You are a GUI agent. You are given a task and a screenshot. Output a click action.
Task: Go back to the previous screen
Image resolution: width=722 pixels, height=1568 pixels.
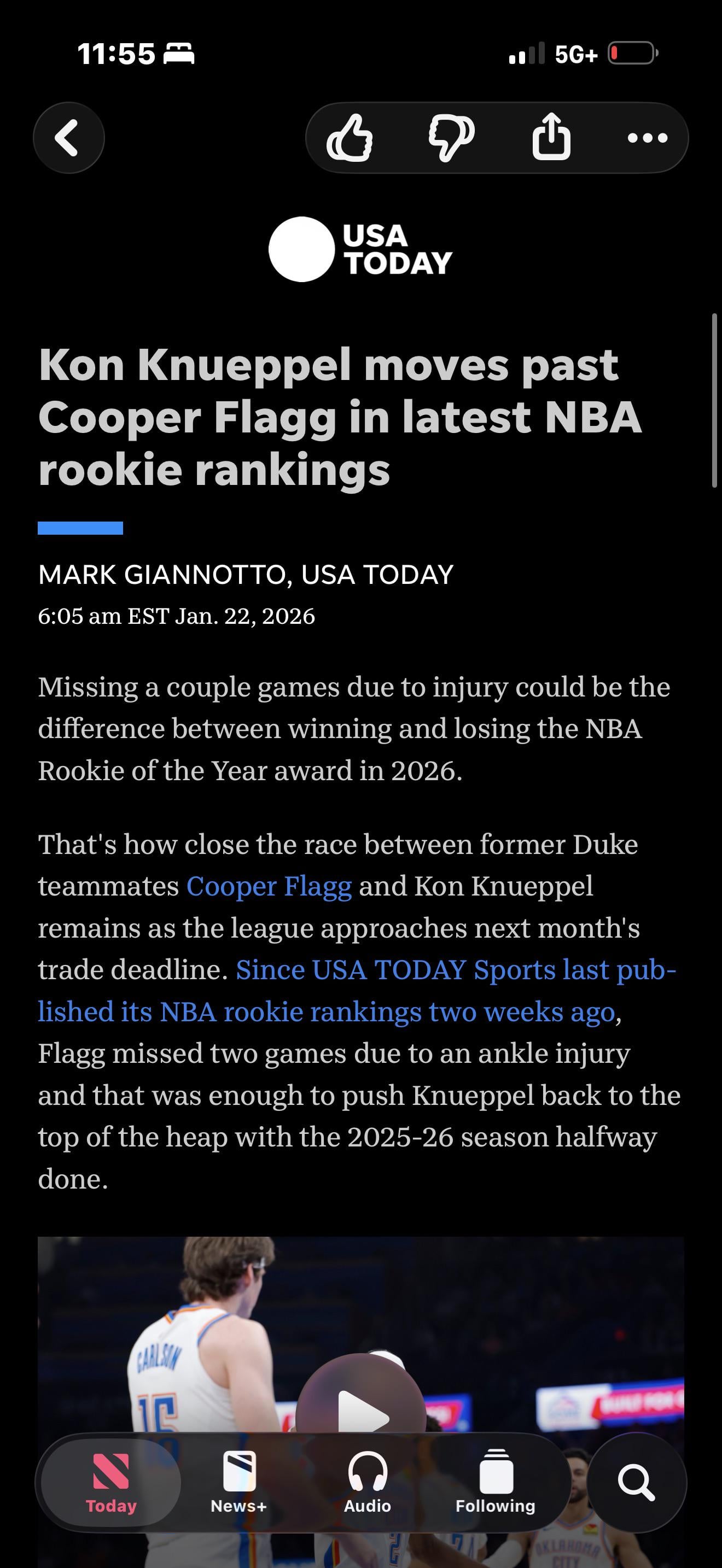[68, 138]
